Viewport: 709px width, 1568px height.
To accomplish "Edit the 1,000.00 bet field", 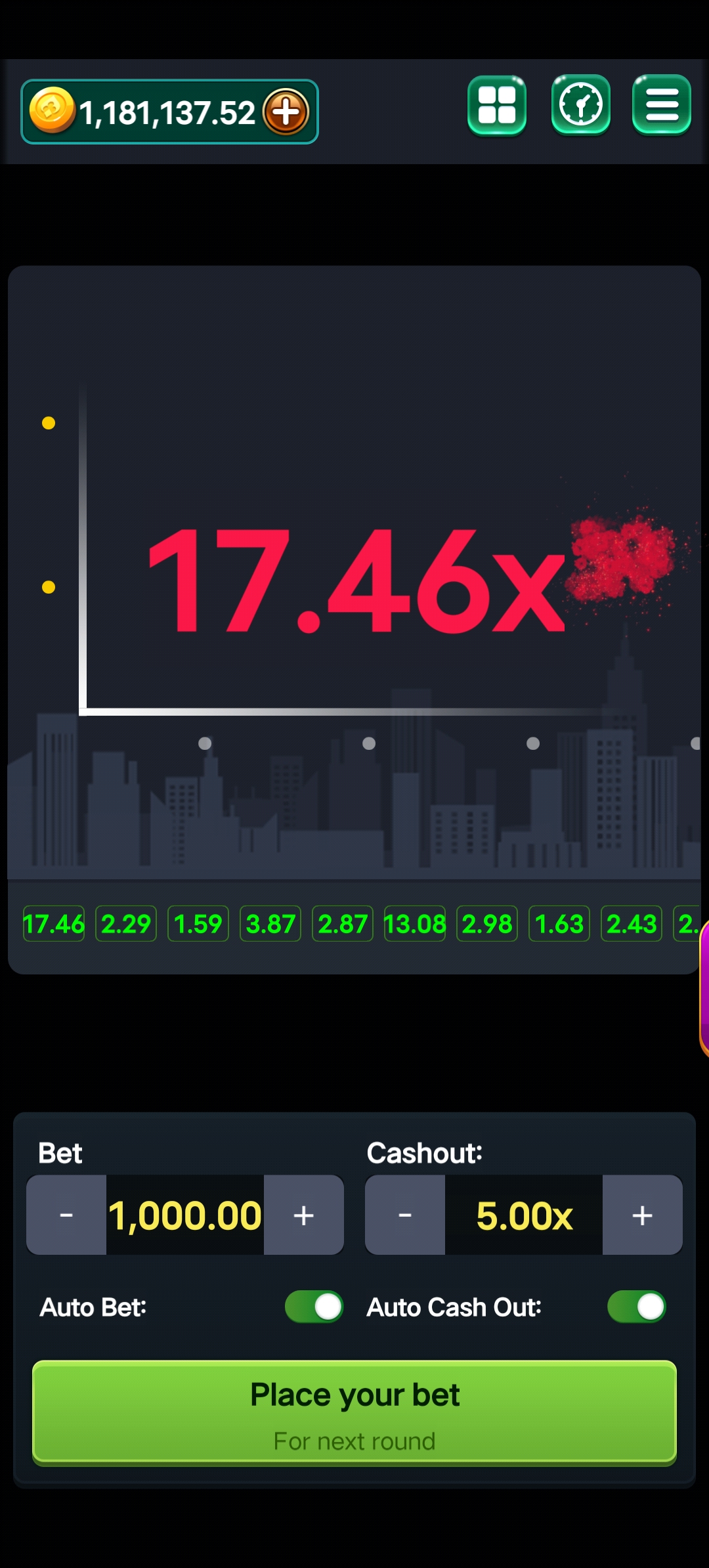I will click(185, 1215).
